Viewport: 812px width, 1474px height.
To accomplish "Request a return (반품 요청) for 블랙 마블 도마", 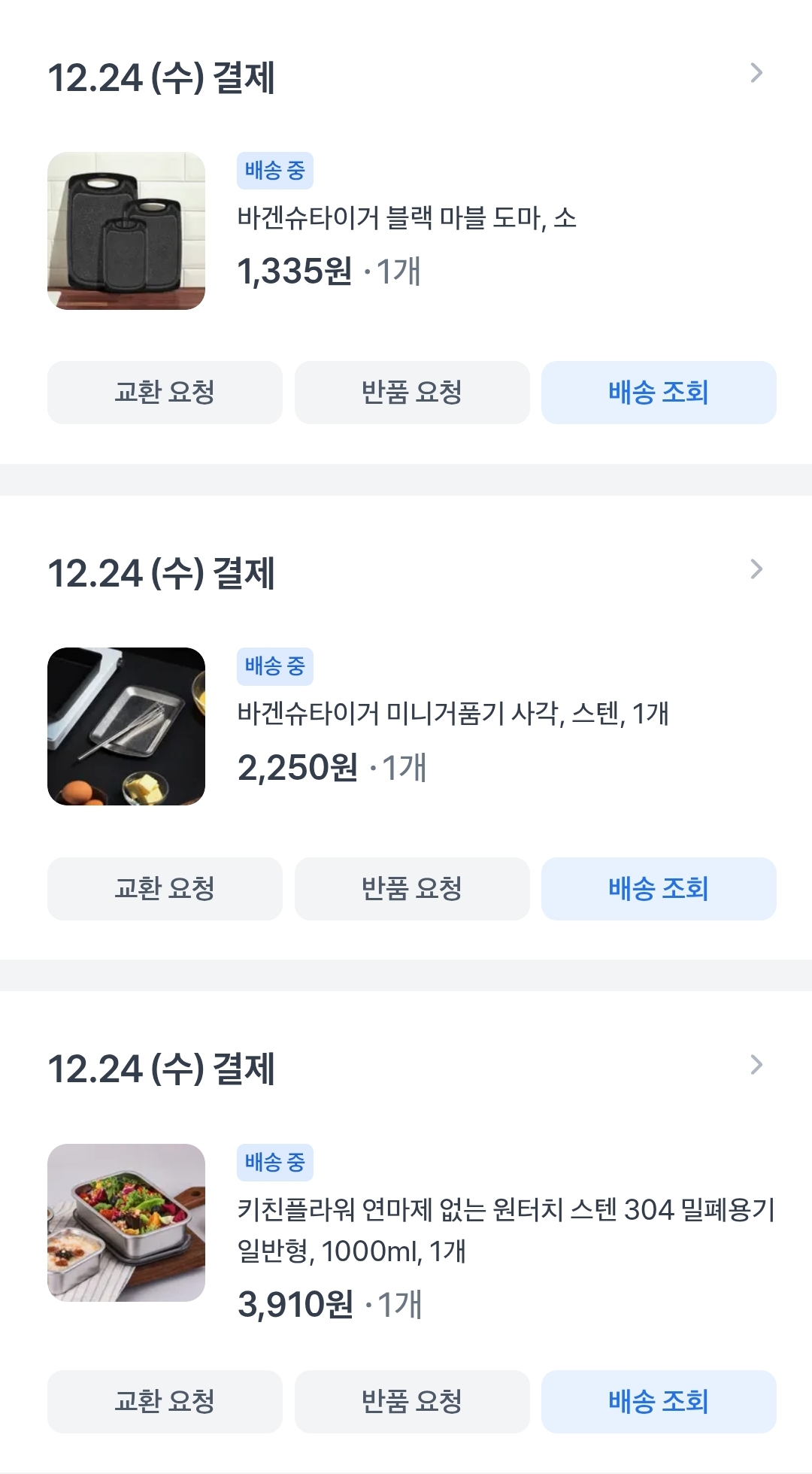I will coord(412,393).
